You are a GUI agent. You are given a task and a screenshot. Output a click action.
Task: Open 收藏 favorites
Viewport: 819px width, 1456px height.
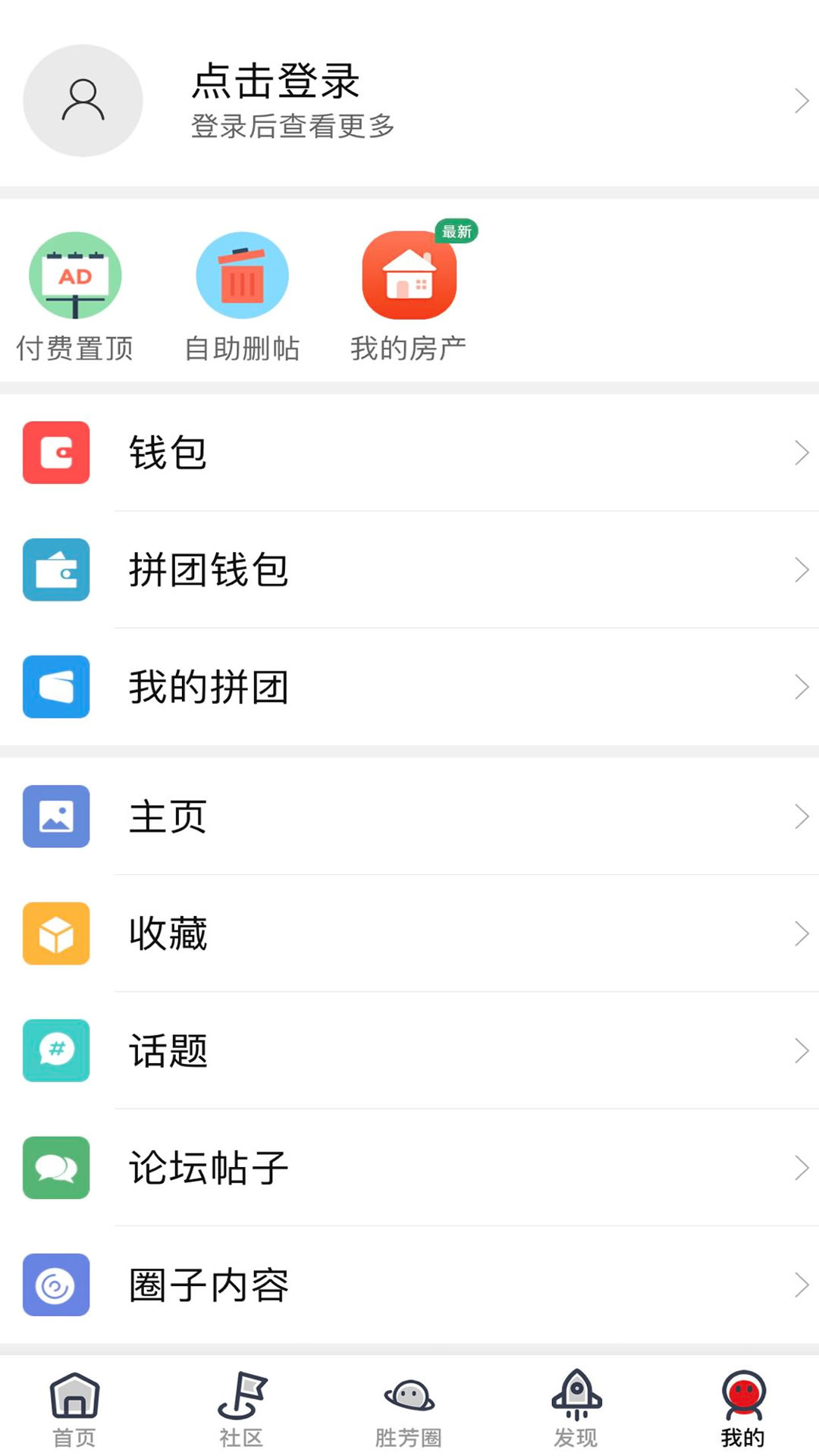[x=409, y=934]
